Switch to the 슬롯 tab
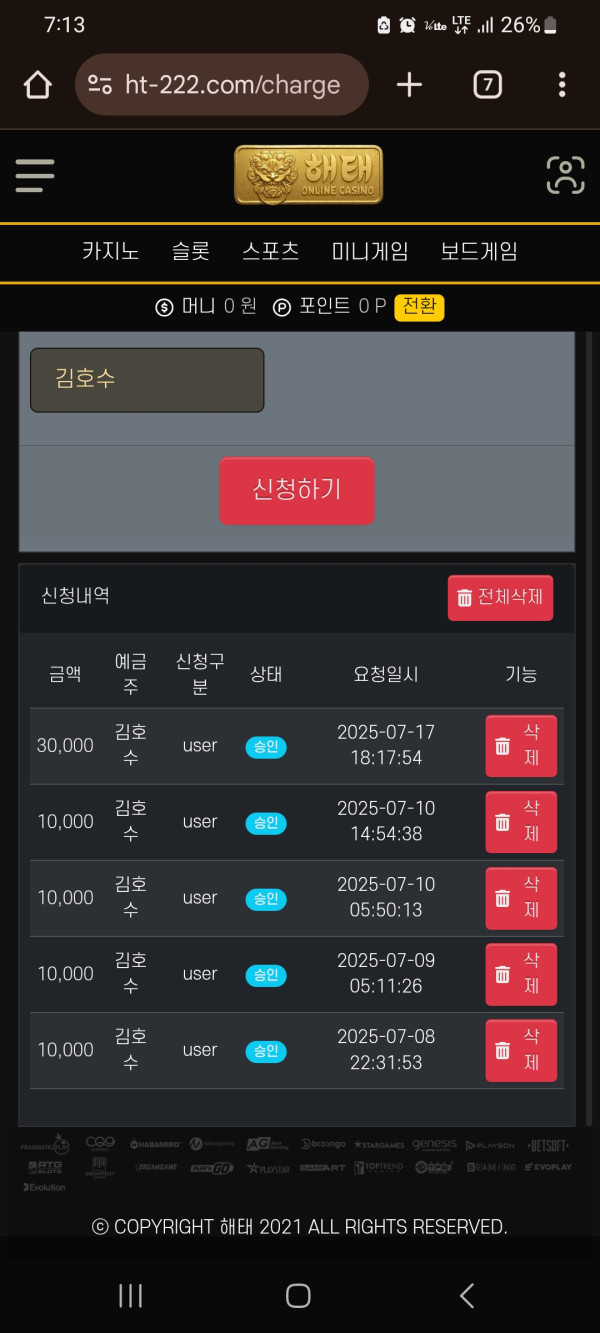This screenshot has width=600, height=1333. click(191, 251)
